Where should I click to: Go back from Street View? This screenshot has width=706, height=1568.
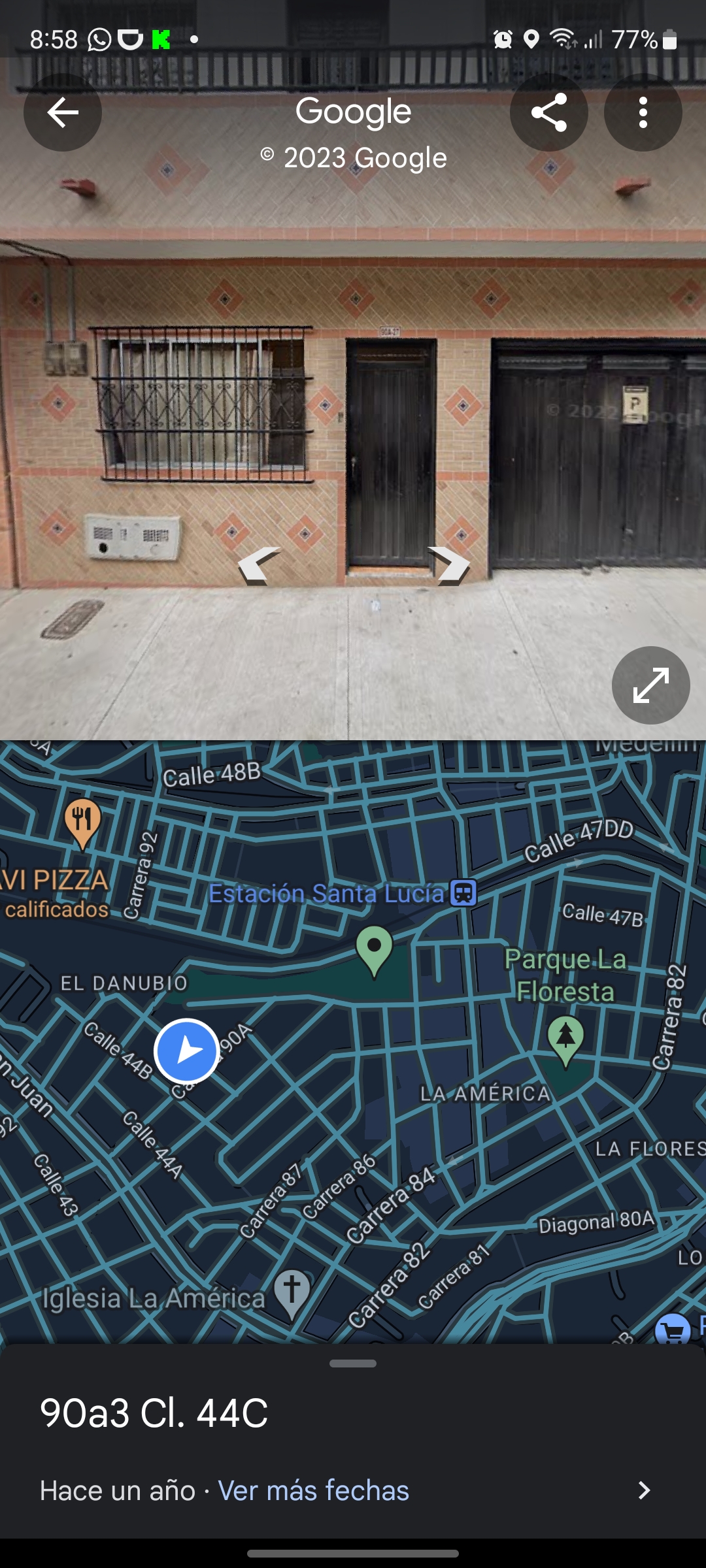coord(63,112)
